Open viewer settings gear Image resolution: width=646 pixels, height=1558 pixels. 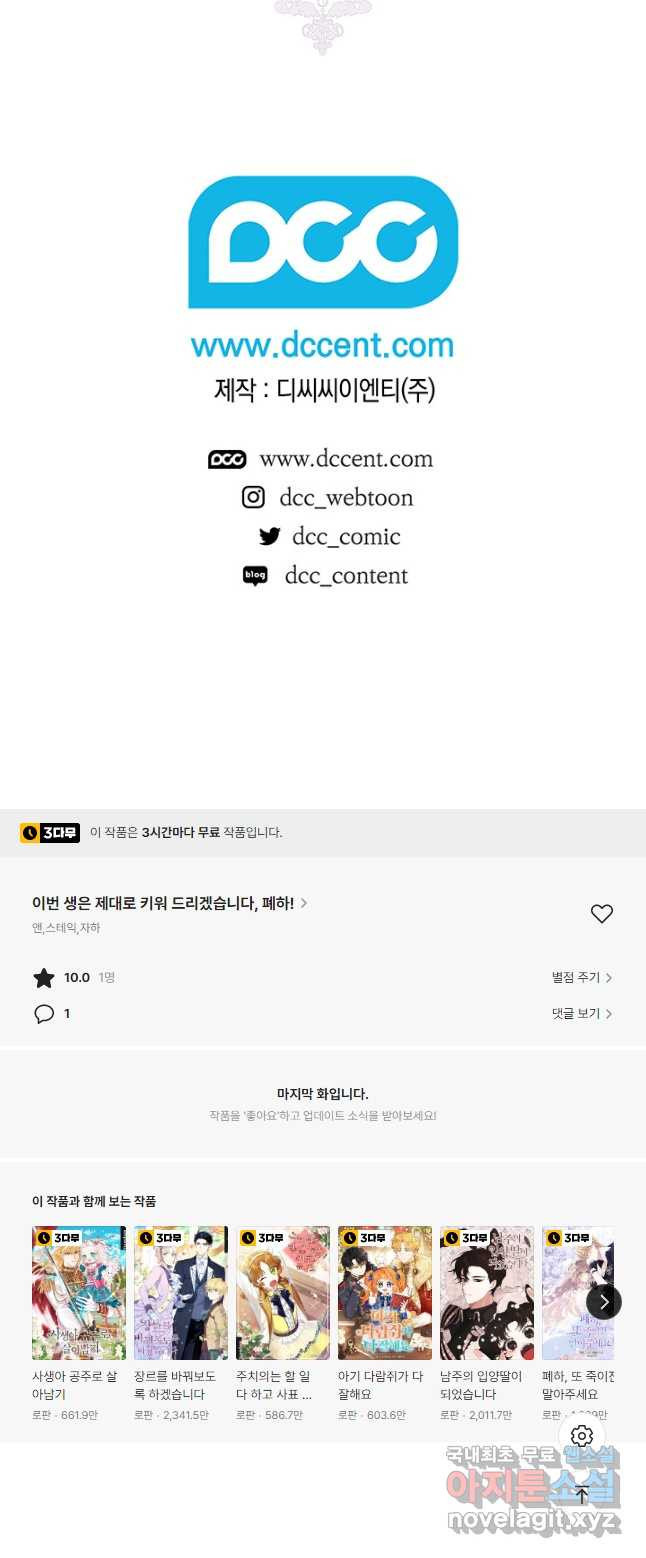tap(582, 1437)
